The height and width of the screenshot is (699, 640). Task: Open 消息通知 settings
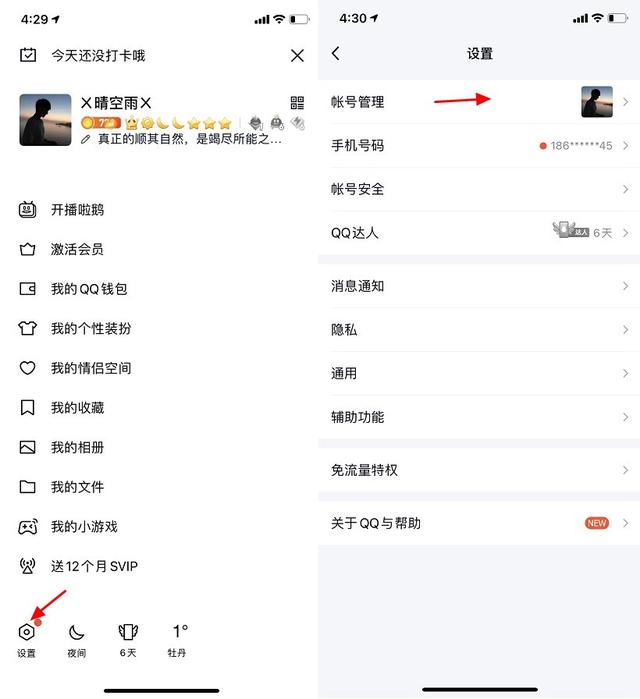[480, 286]
